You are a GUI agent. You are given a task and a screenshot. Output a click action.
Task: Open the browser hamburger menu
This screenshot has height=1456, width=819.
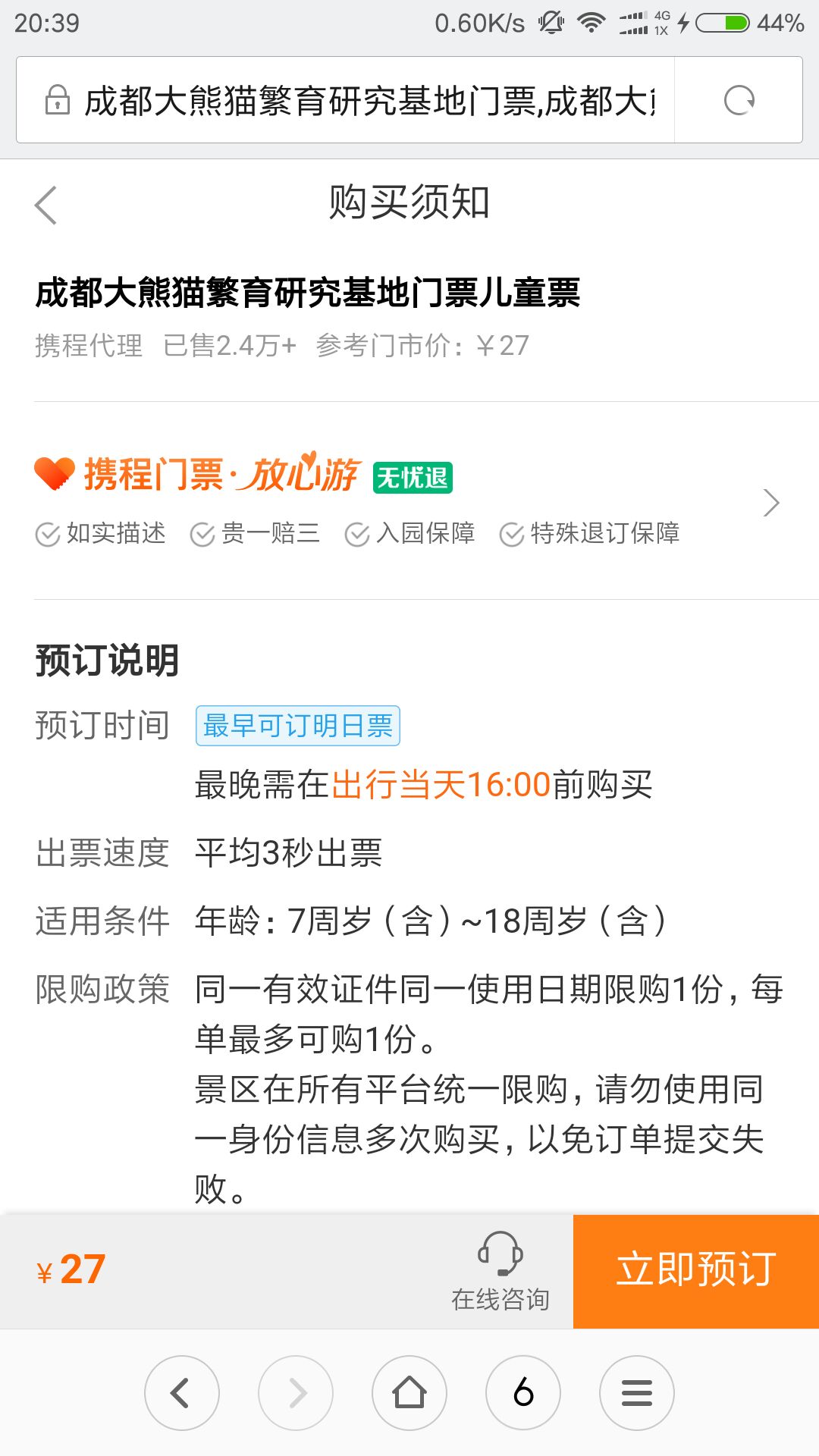coord(637,1393)
